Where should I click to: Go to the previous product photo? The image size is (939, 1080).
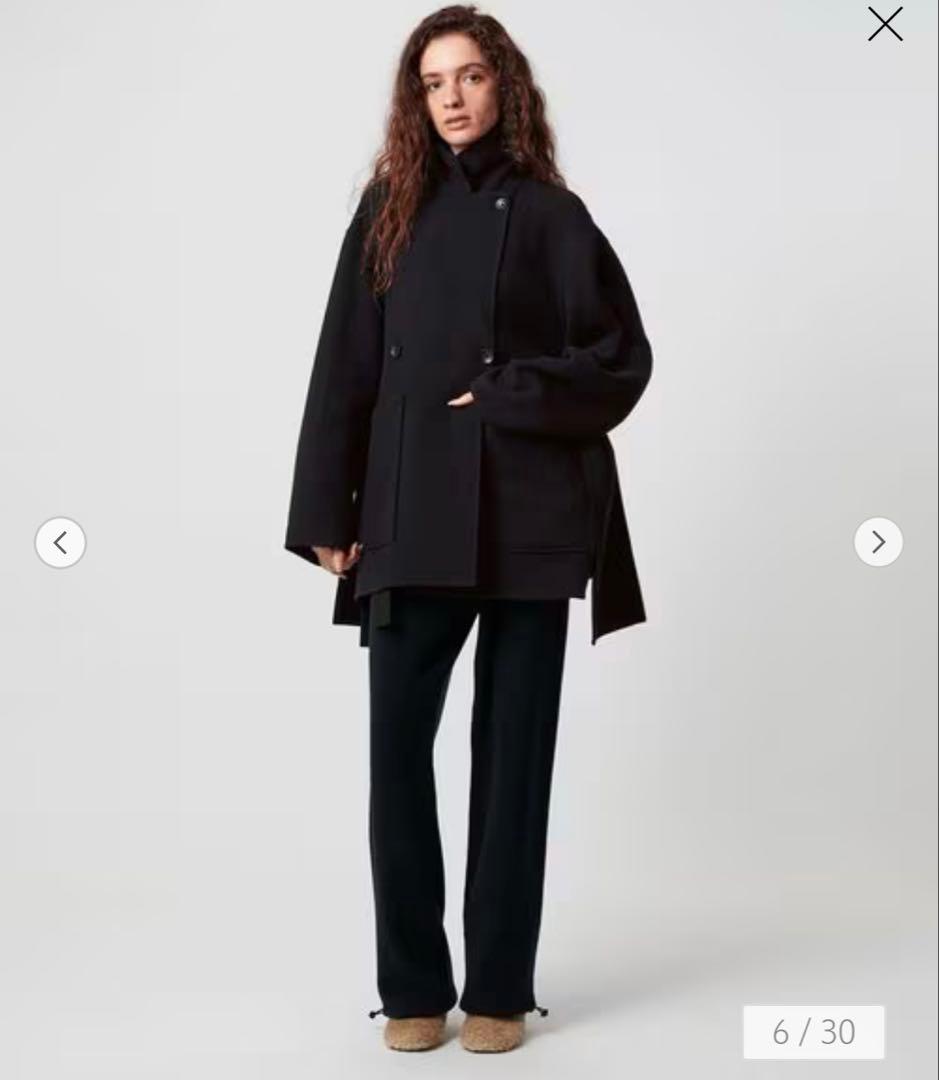pyautogui.click(x=60, y=543)
